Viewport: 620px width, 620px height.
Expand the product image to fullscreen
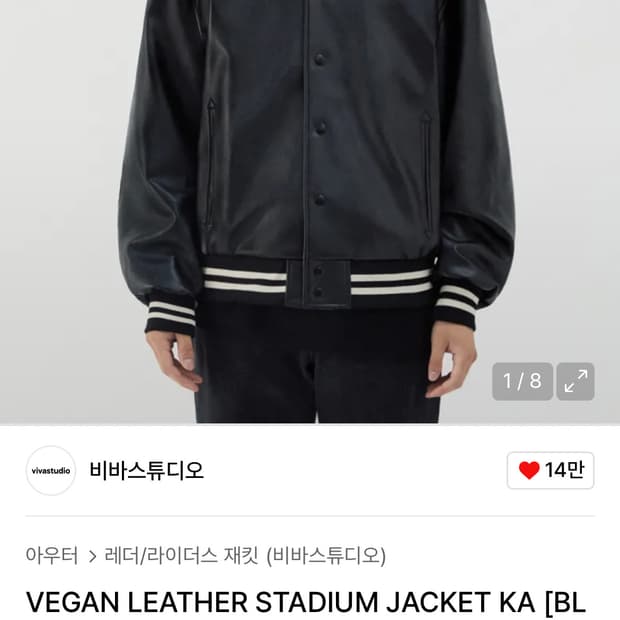(x=575, y=381)
